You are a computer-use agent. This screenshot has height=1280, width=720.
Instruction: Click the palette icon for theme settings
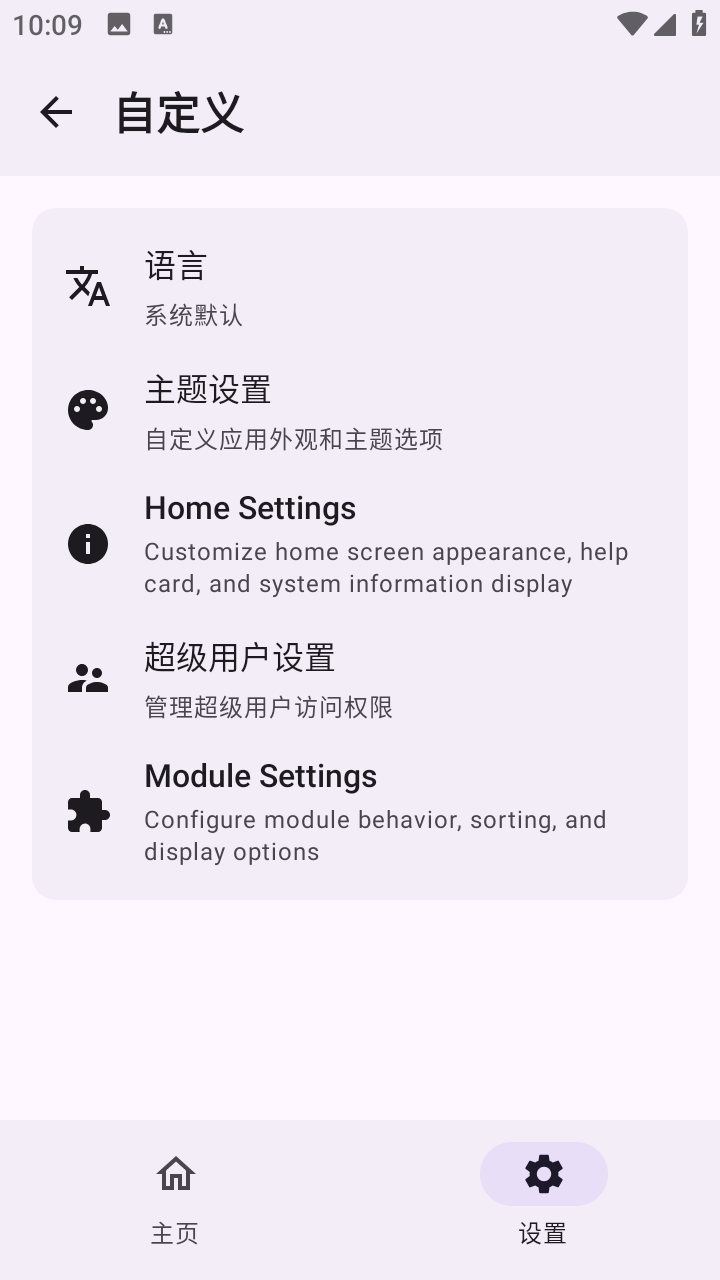tap(88, 409)
